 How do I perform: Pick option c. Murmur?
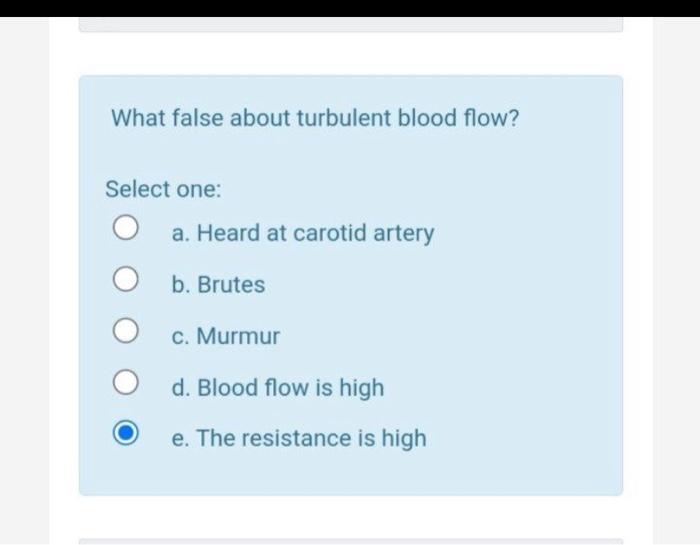[x=124, y=335]
